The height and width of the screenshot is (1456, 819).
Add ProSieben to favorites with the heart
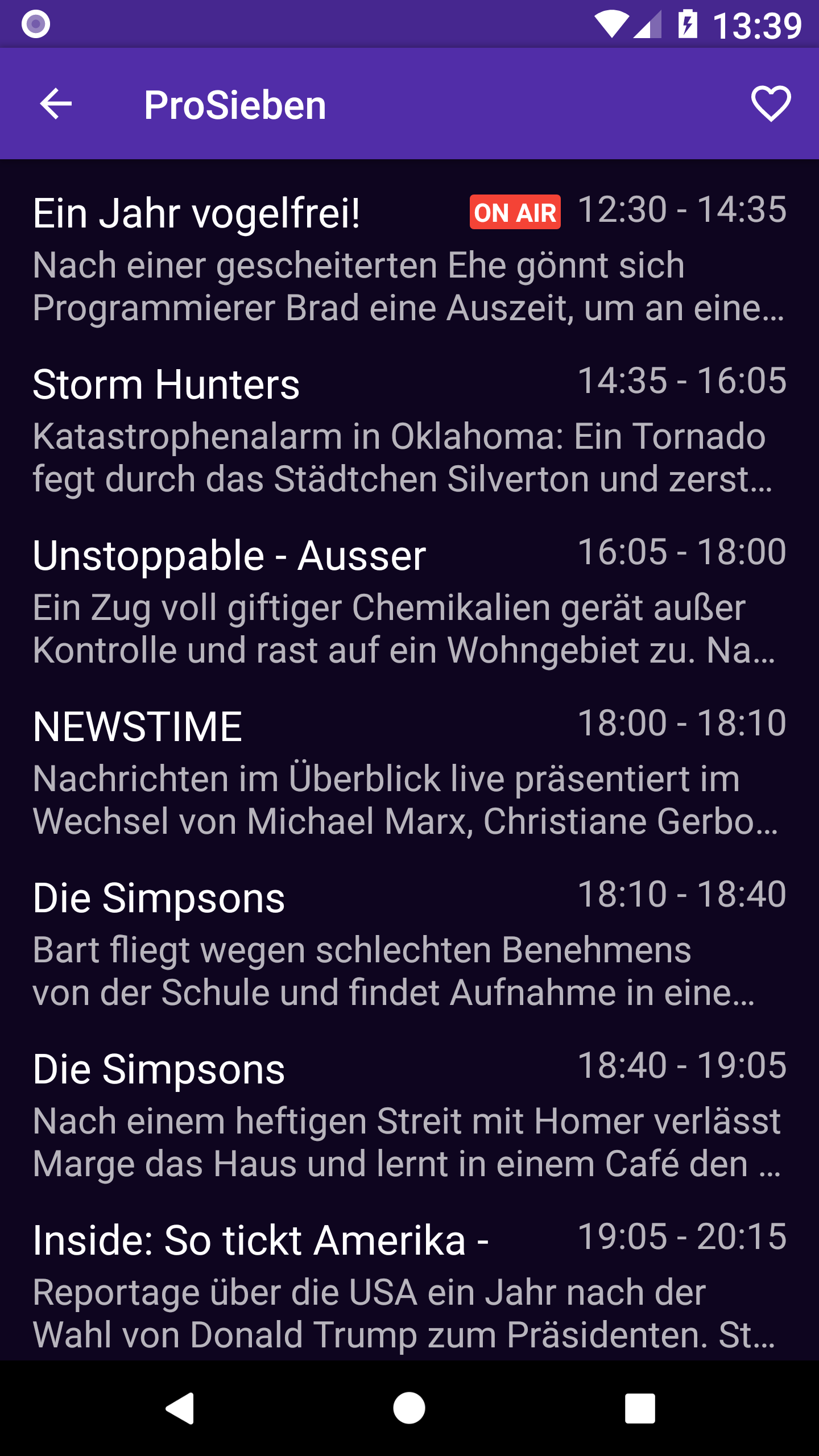pos(771,104)
